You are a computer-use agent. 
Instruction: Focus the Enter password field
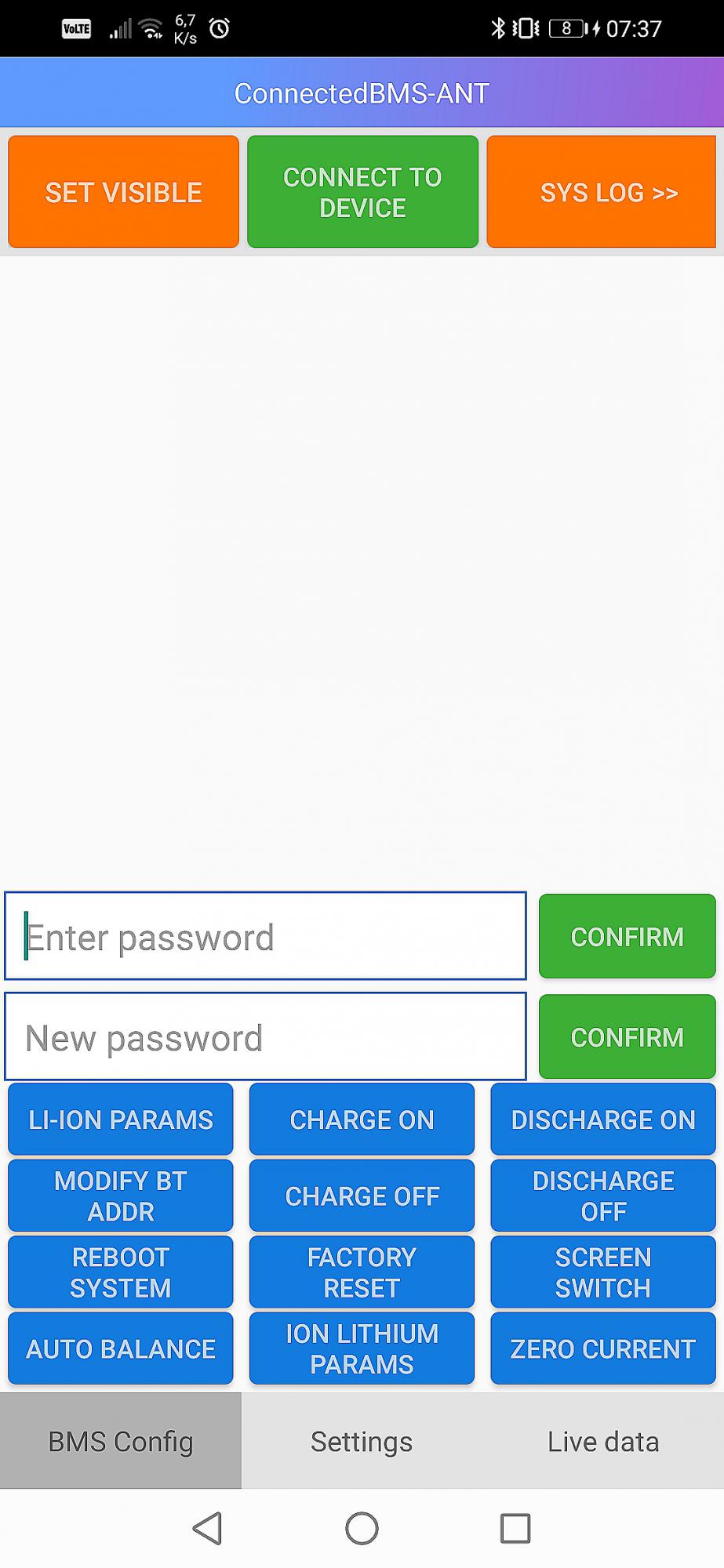[265, 936]
